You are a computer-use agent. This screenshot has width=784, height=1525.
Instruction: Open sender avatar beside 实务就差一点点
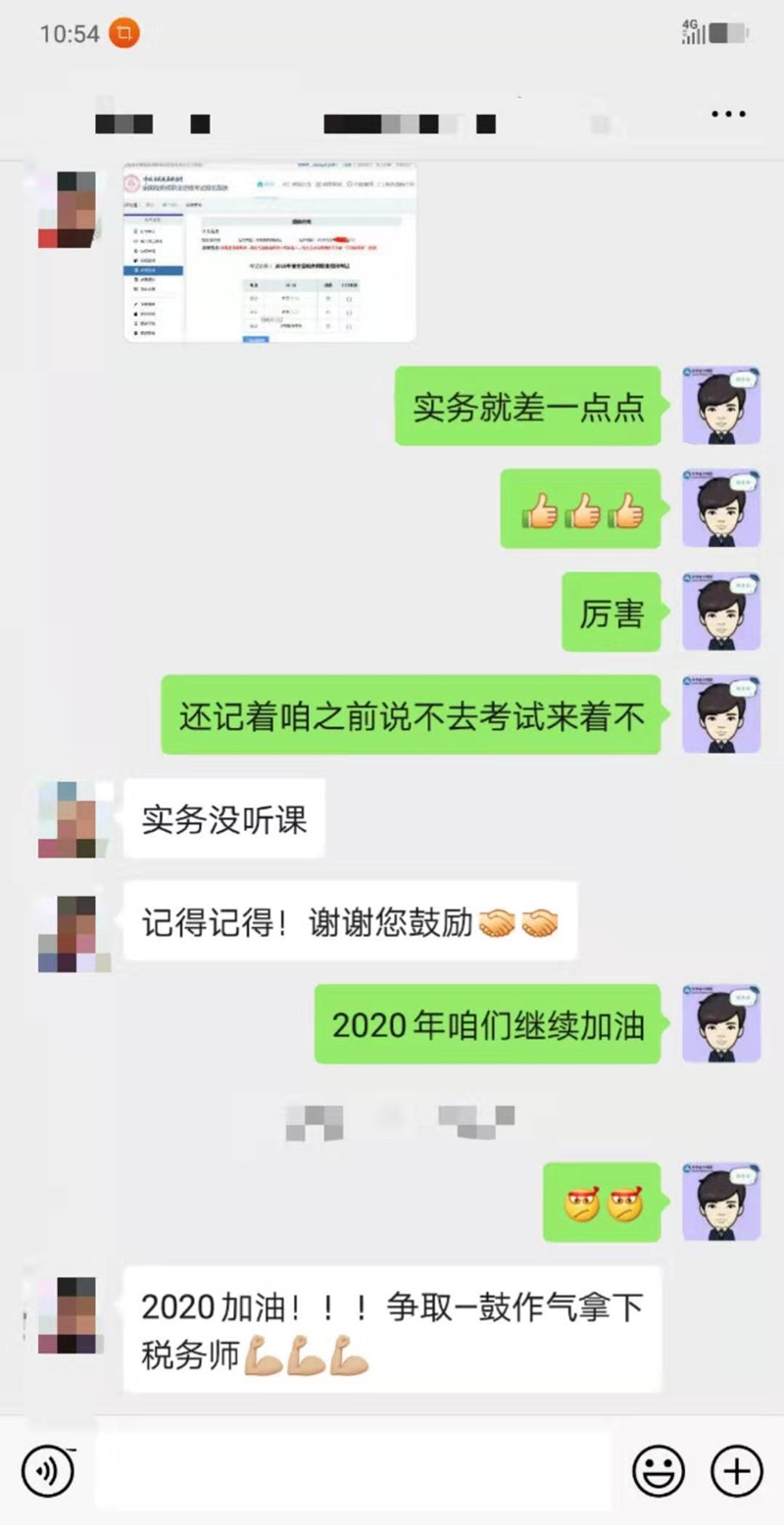[x=721, y=406]
